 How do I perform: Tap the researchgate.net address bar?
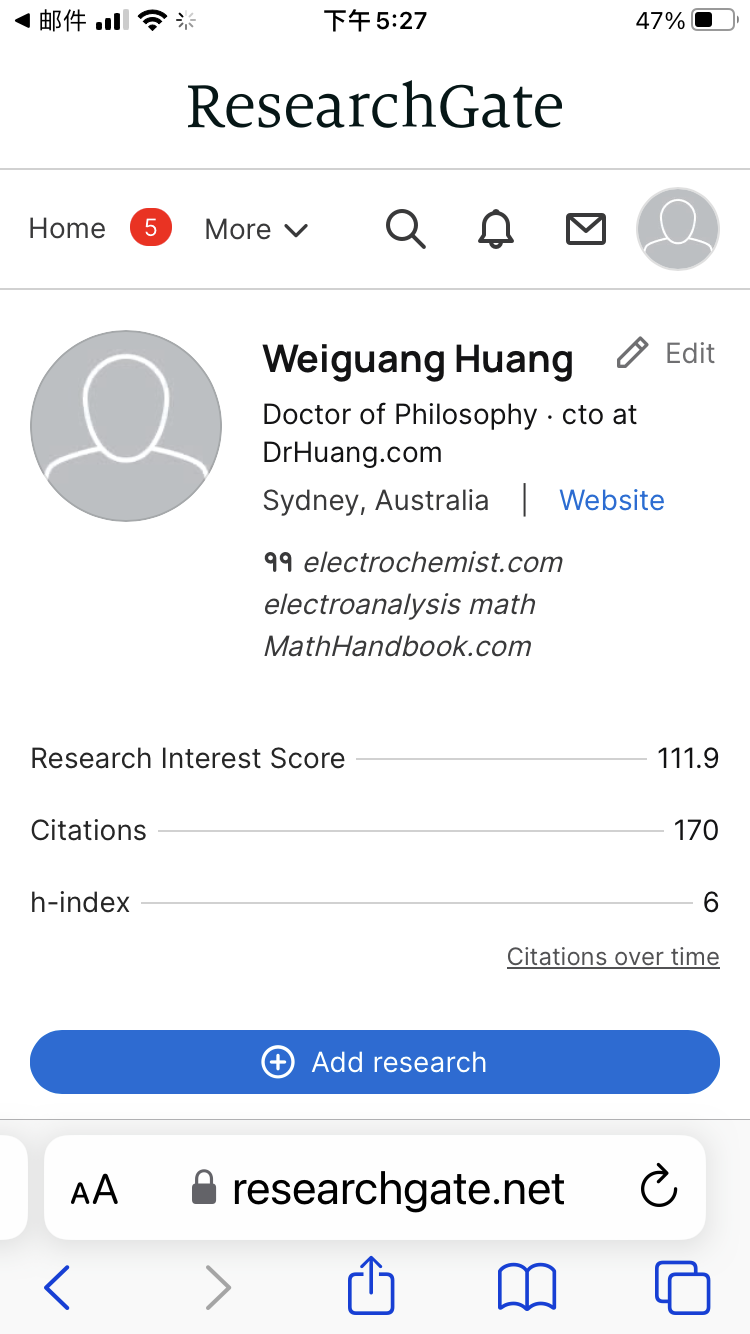click(x=398, y=1189)
